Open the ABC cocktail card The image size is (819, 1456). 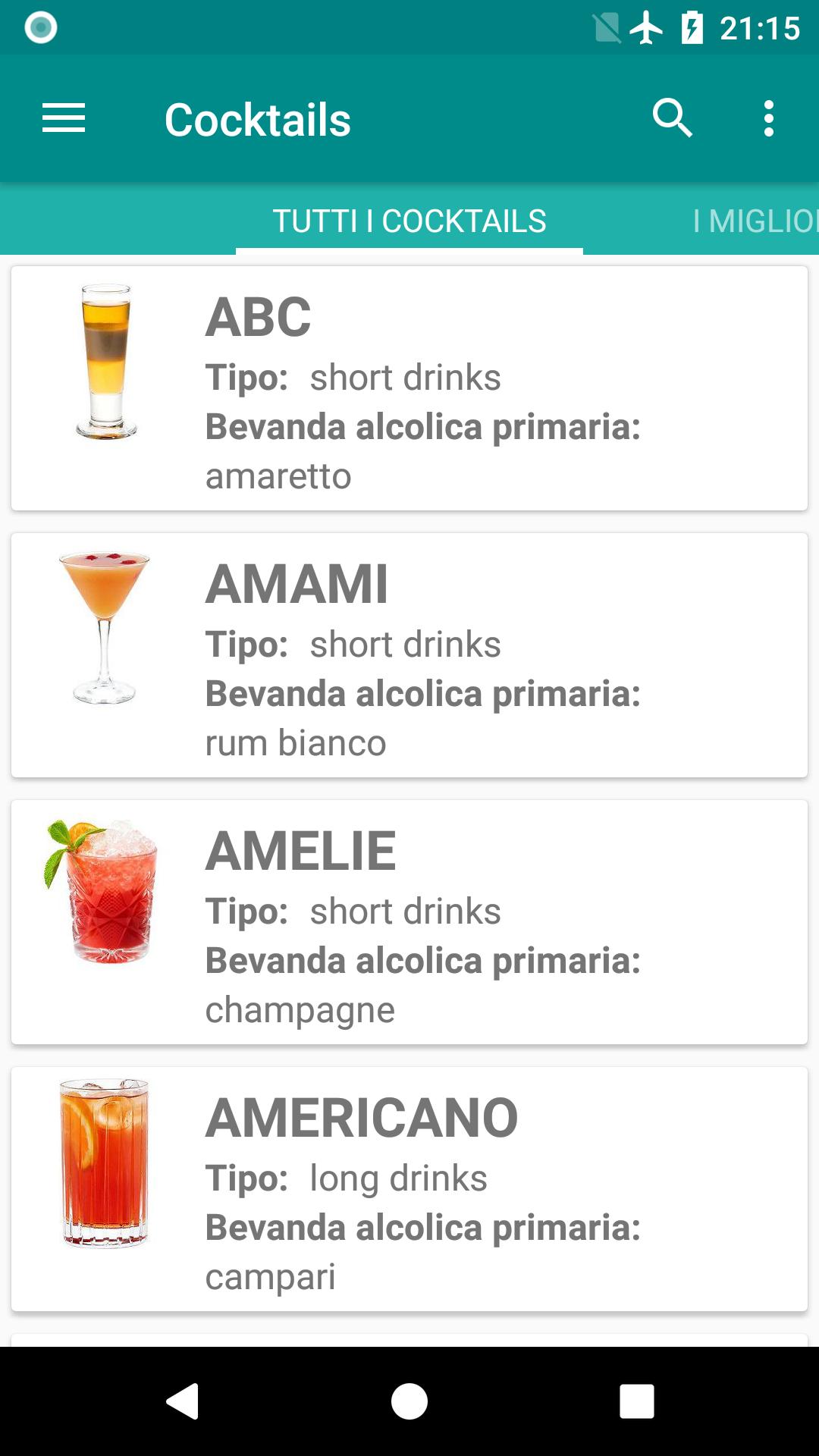(x=409, y=388)
